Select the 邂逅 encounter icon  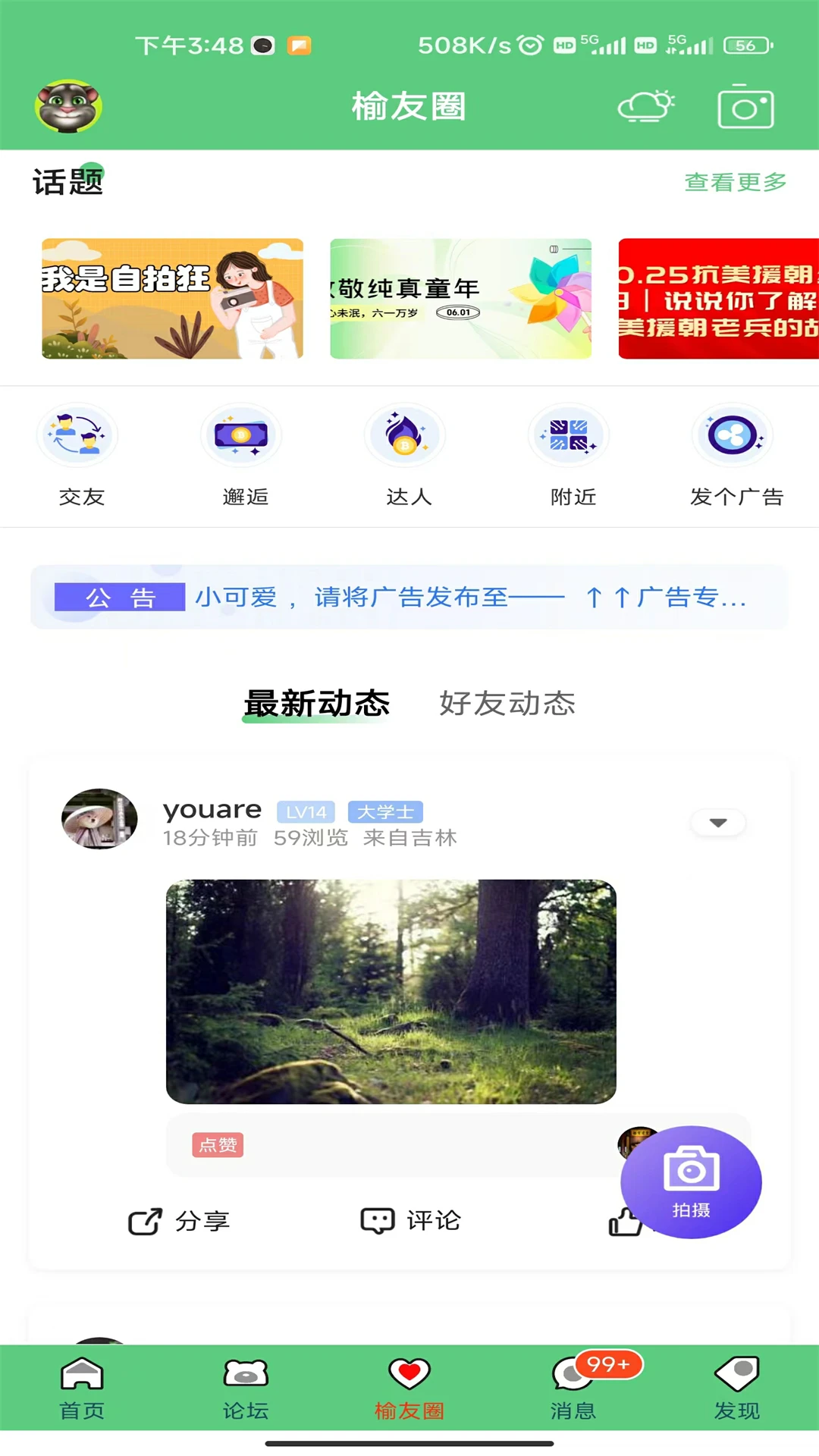click(x=241, y=453)
